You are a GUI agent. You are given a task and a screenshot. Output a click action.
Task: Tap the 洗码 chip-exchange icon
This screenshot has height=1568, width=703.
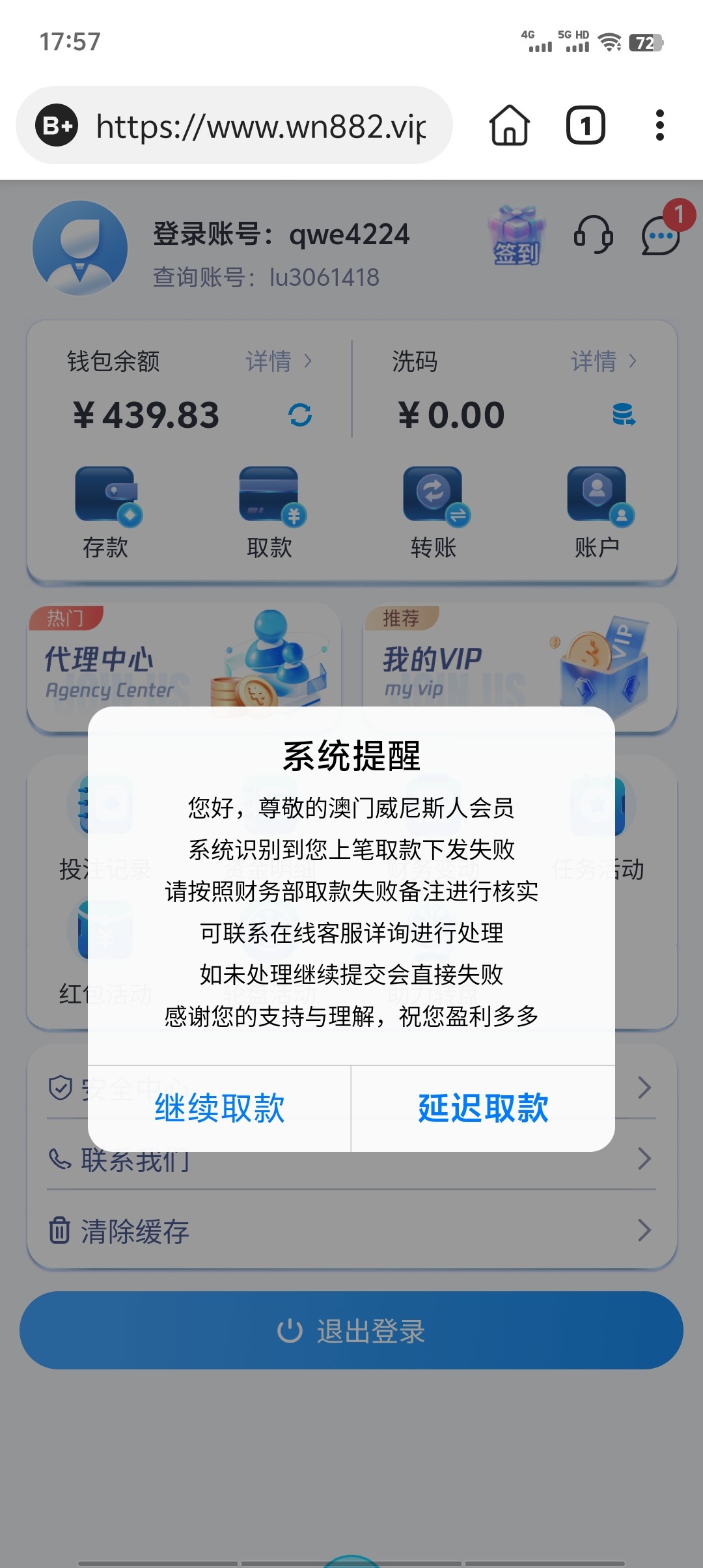(625, 413)
